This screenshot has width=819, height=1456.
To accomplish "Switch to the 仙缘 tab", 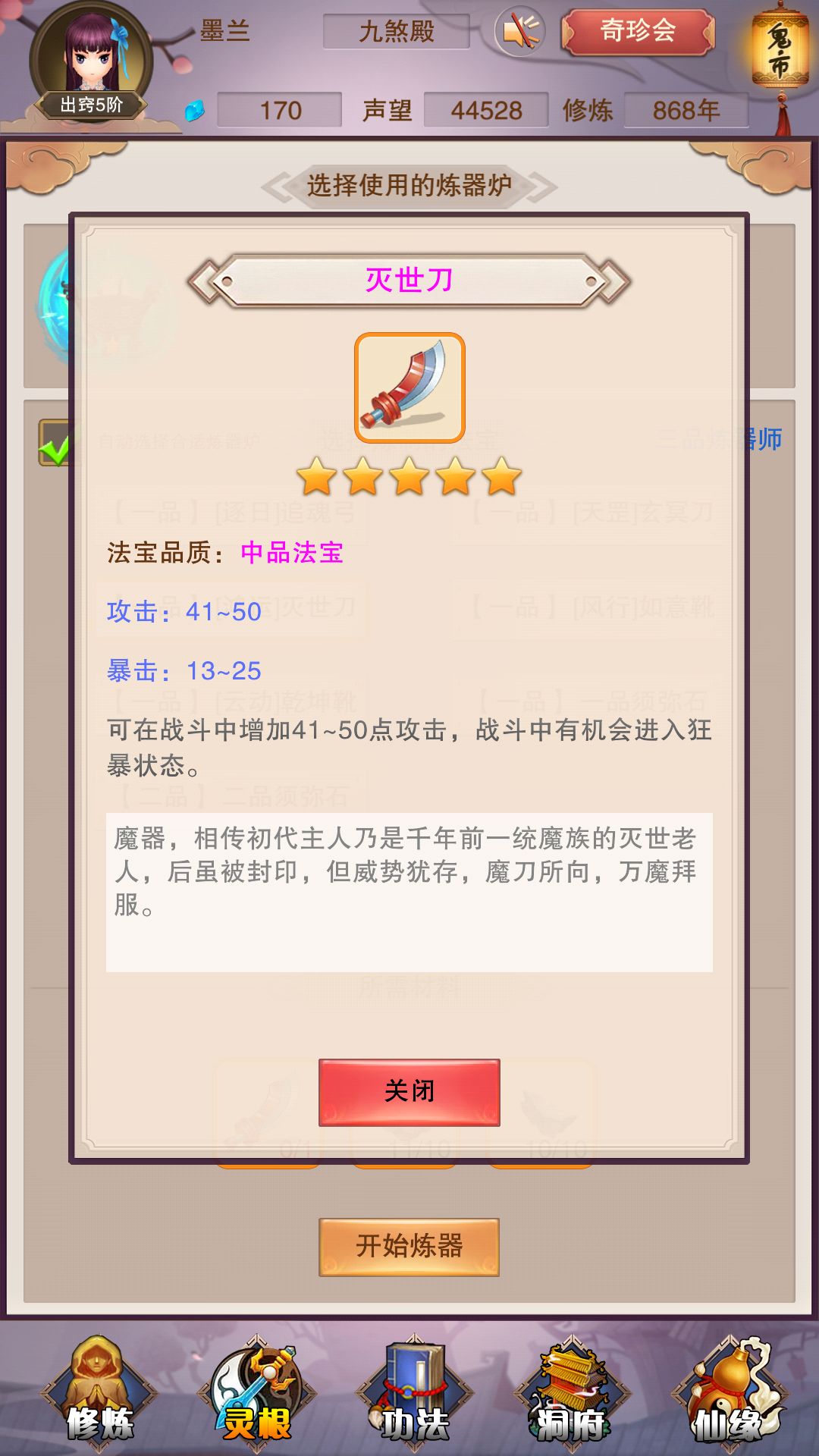I will (729, 1394).
